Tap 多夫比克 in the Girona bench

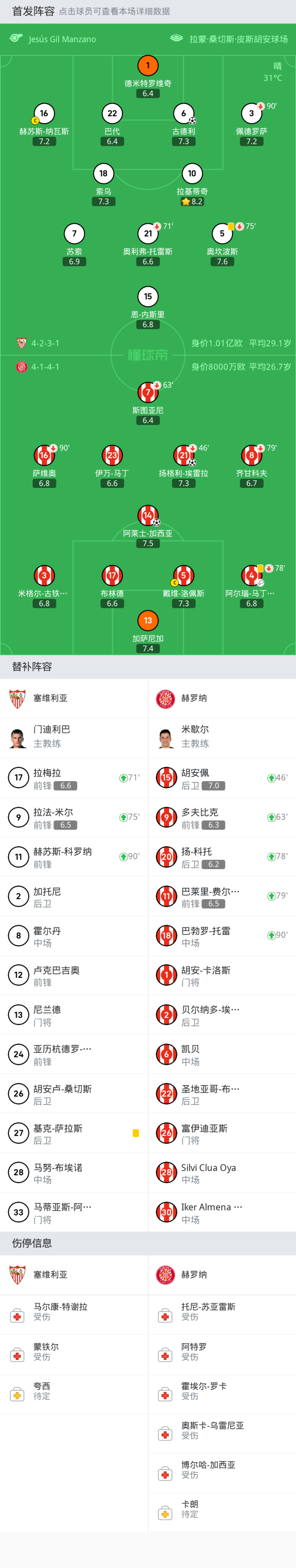click(221, 817)
